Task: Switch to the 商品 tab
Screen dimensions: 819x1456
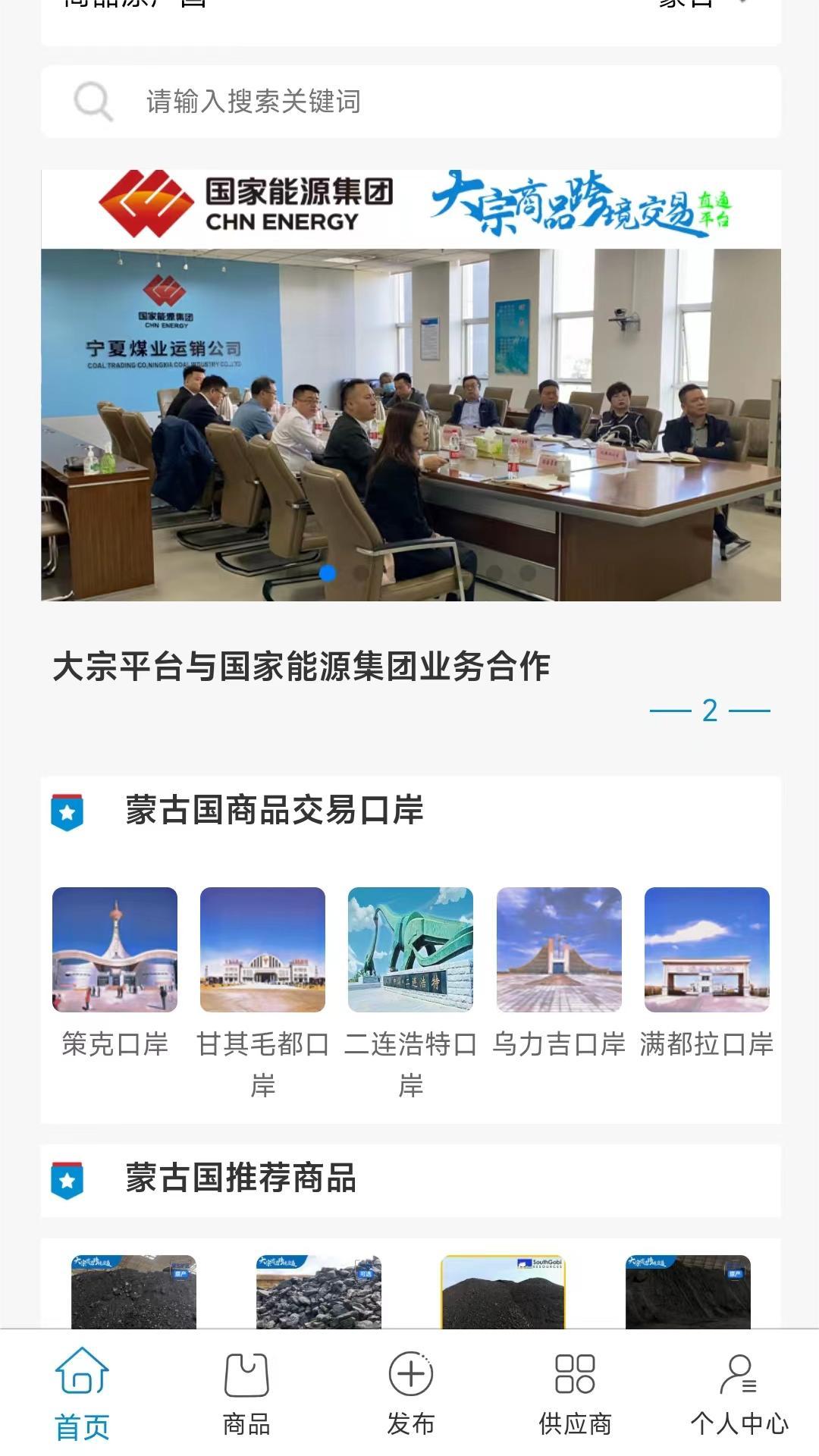Action: click(x=246, y=1392)
